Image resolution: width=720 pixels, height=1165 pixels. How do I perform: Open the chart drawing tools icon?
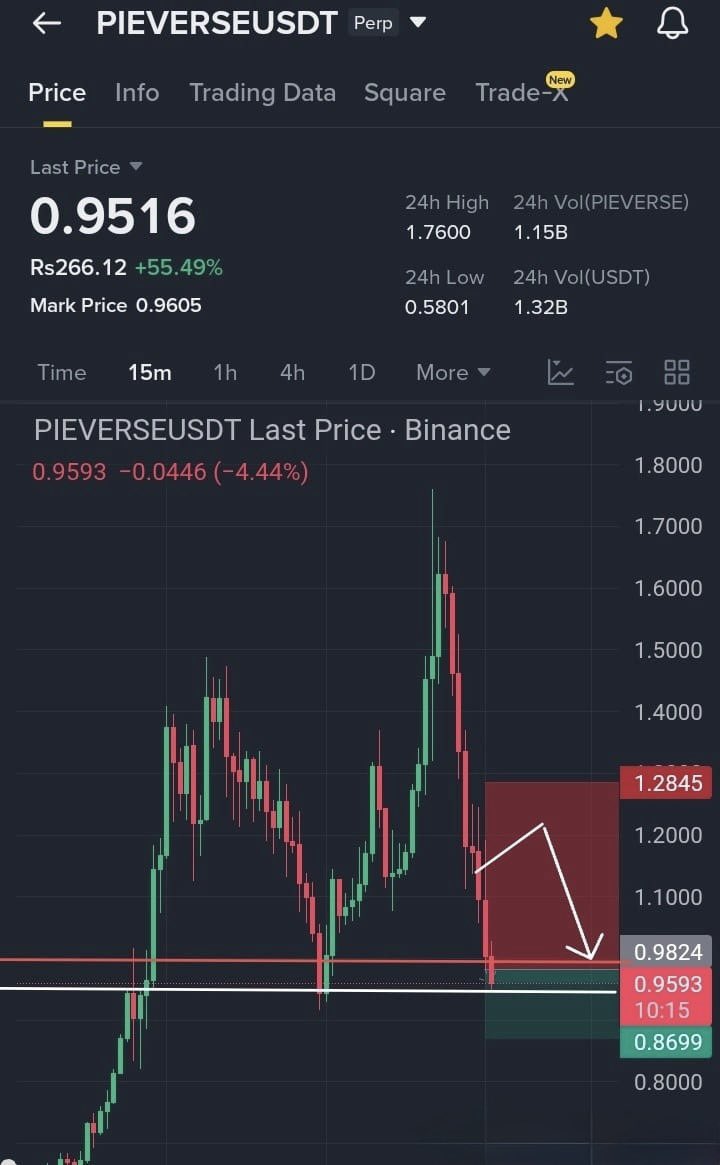[561, 373]
